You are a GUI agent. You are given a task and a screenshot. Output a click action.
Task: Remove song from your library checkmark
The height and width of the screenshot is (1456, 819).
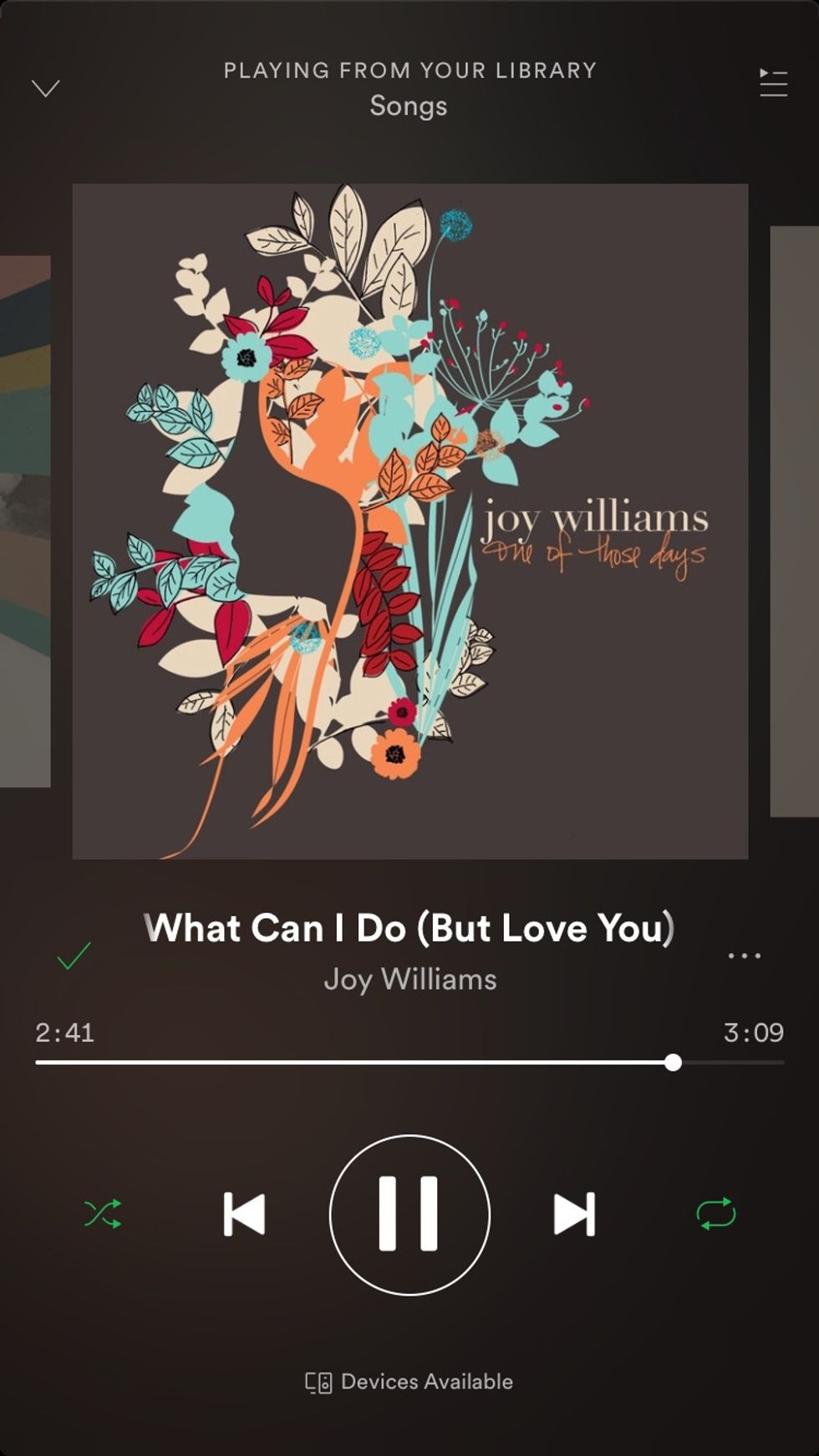point(74,956)
